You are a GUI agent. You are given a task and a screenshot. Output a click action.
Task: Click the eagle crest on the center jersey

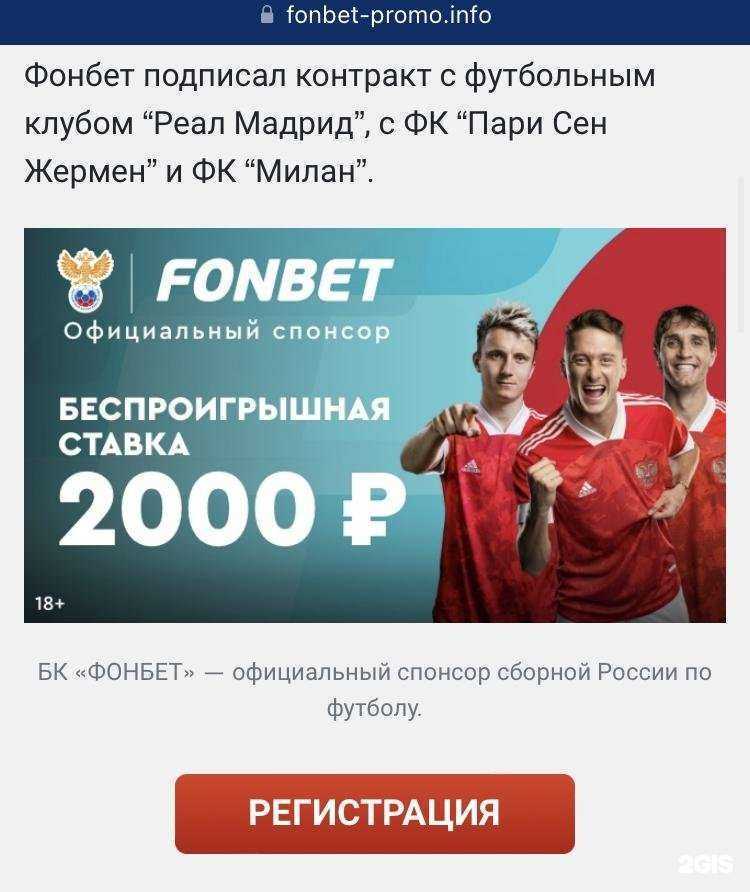[645, 470]
